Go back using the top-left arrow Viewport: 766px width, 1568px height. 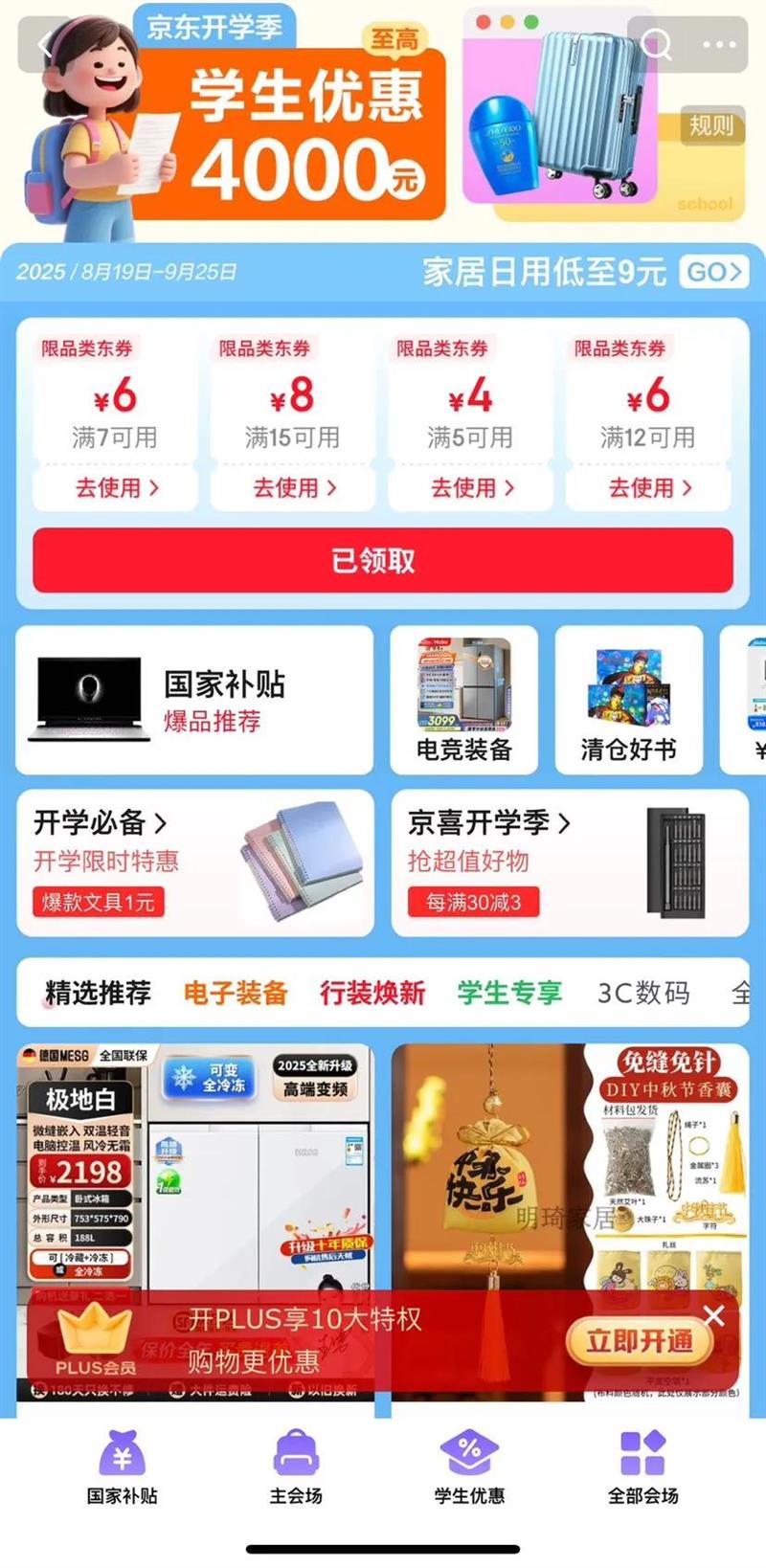click(43, 45)
